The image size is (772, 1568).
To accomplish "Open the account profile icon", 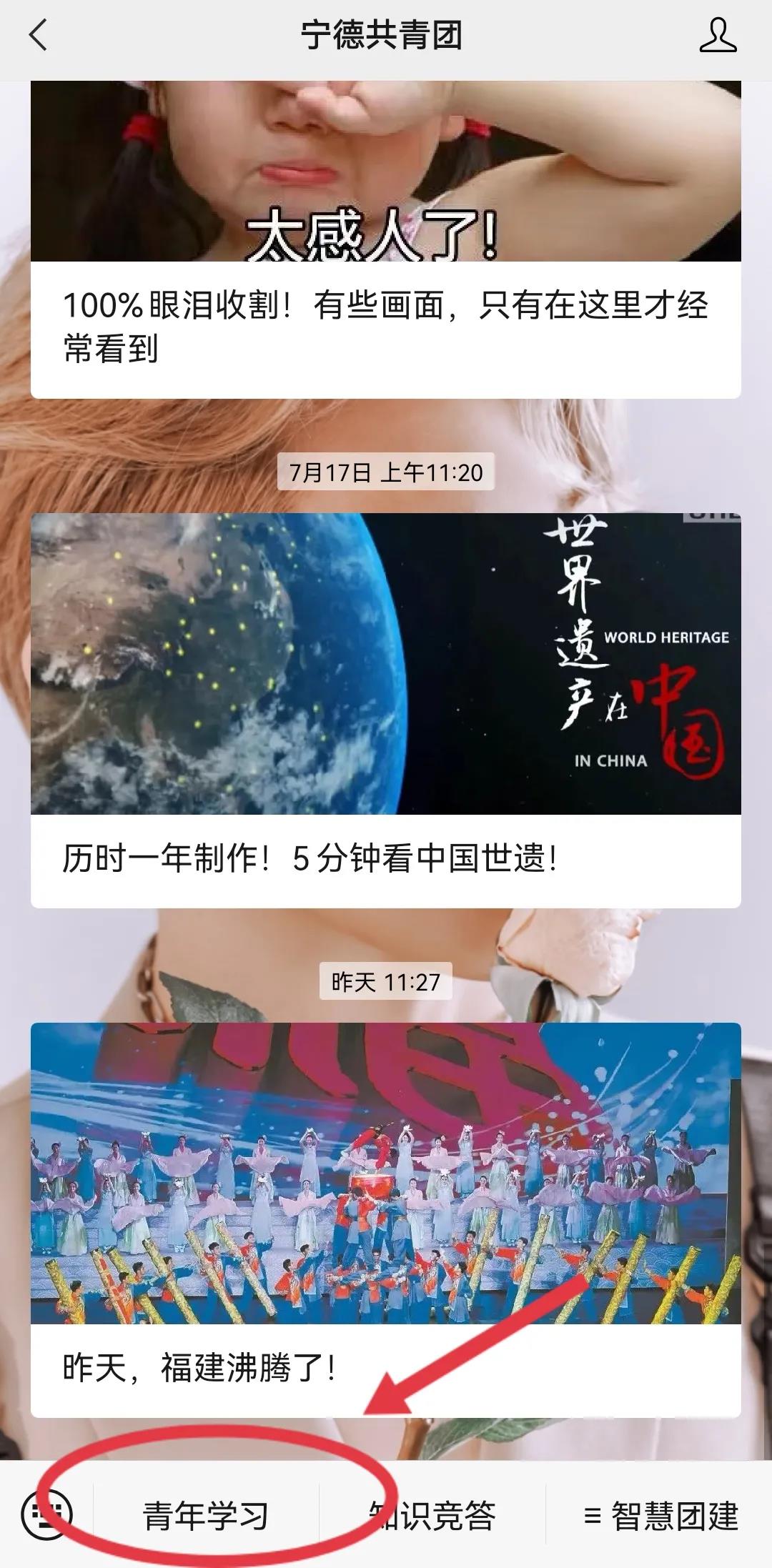I will pos(718,36).
